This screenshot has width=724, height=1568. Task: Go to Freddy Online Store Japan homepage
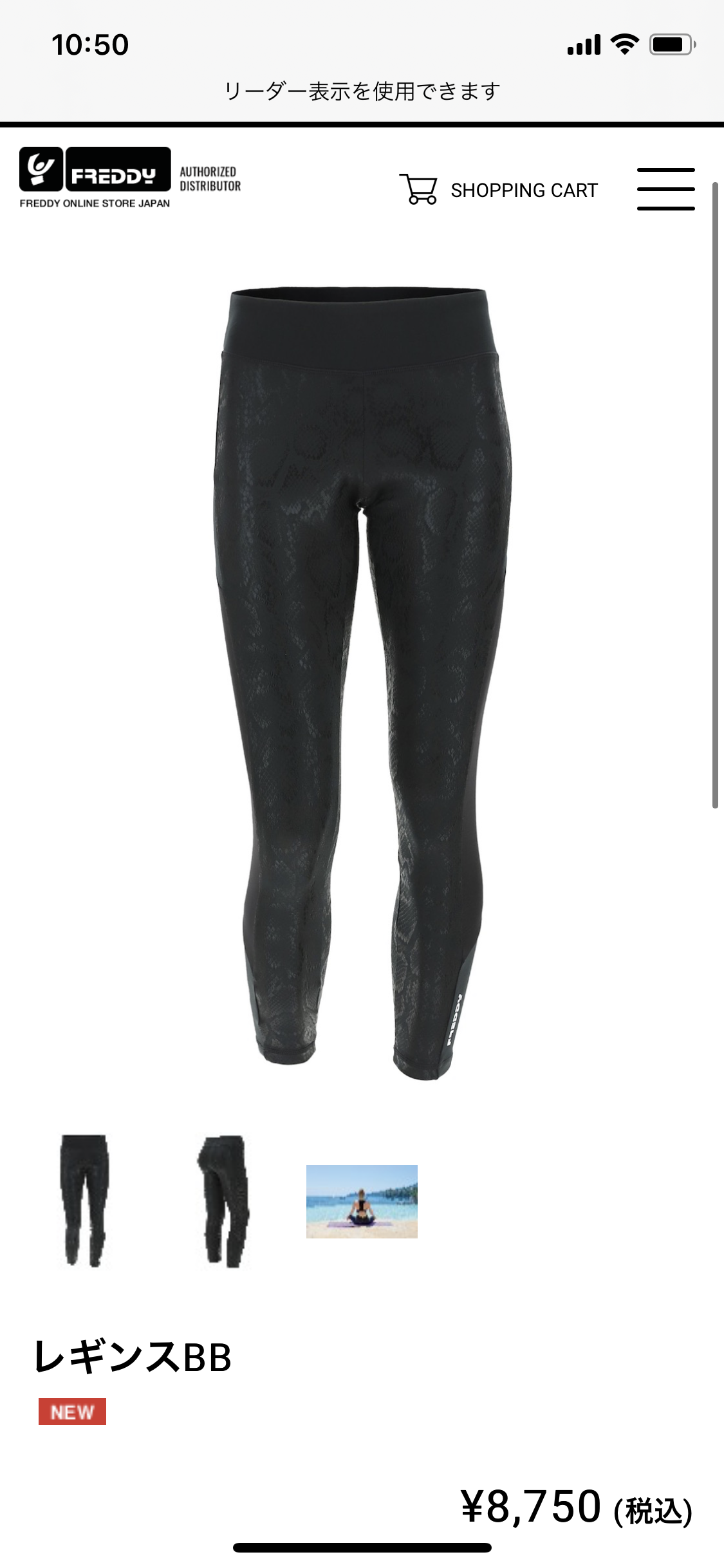click(95, 178)
